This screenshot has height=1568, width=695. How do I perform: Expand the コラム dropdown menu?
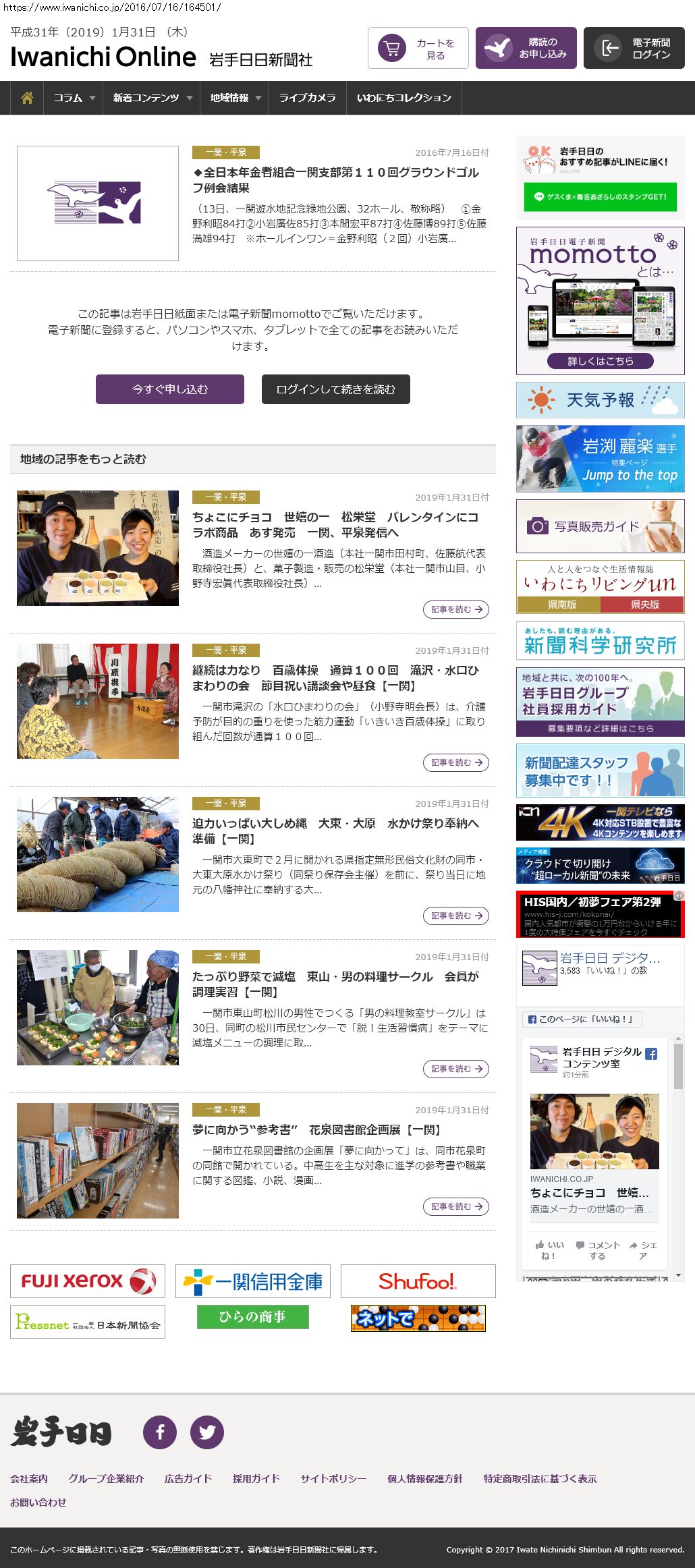click(x=74, y=98)
